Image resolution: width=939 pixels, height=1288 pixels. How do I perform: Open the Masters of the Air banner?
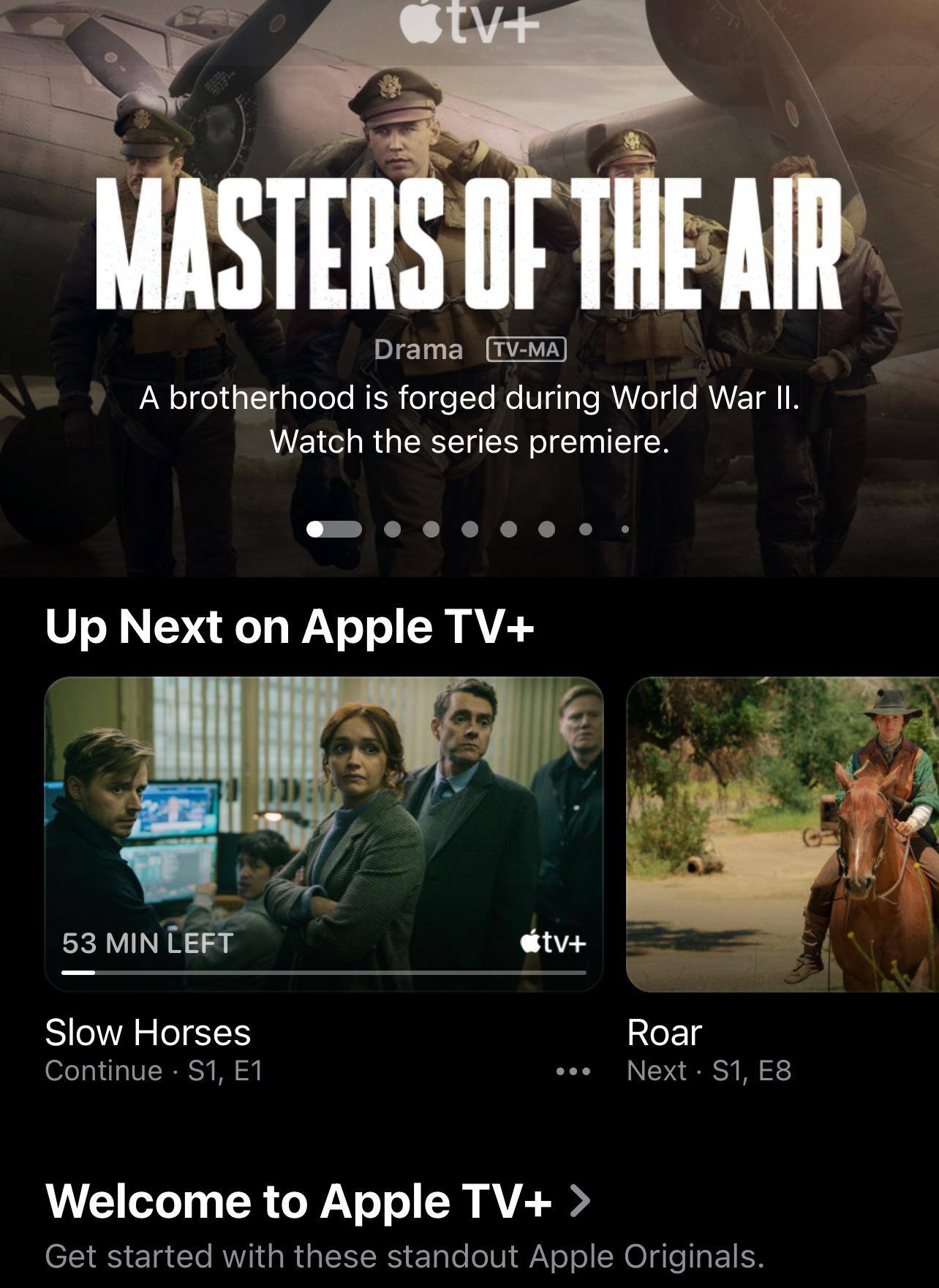(x=469, y=241)
